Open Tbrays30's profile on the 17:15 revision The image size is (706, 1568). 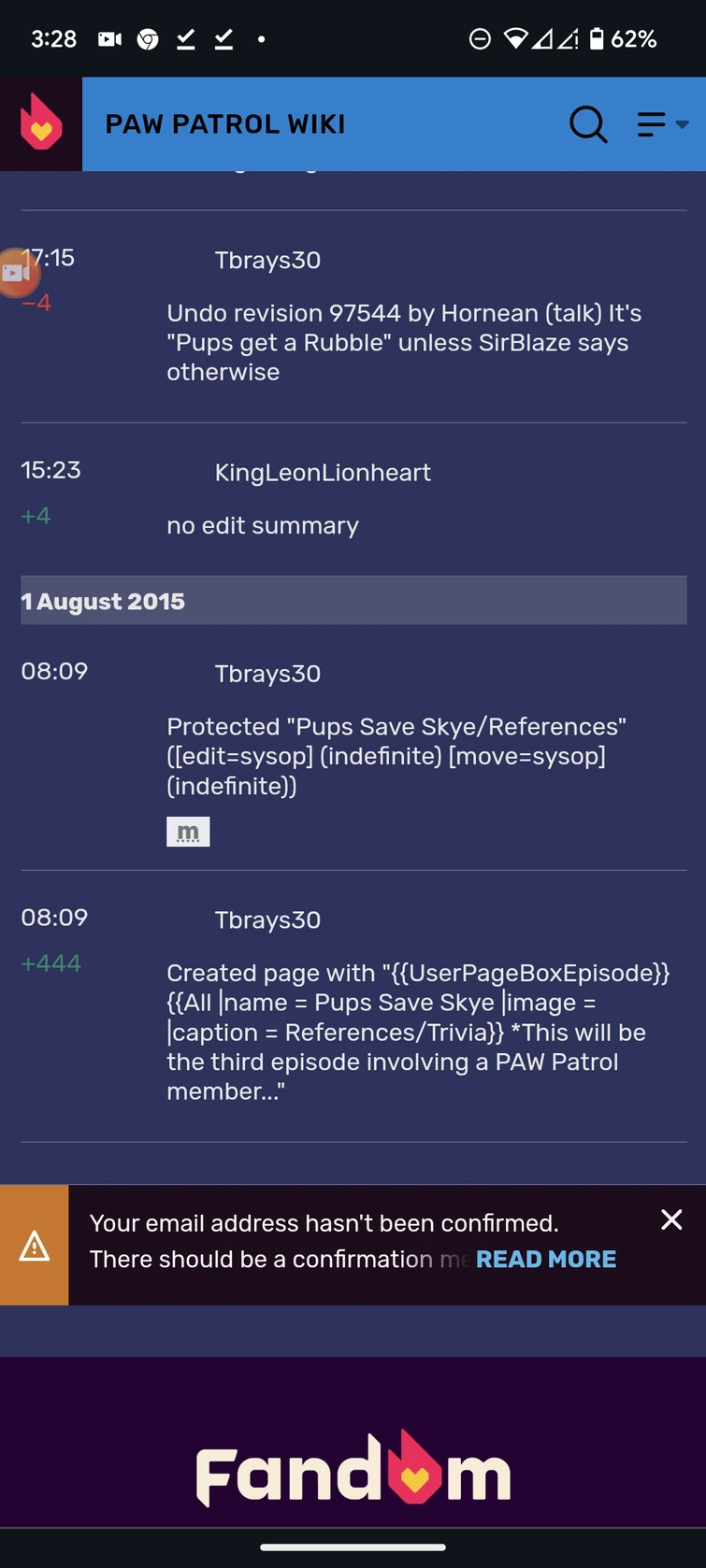click(x=267, y=261)
